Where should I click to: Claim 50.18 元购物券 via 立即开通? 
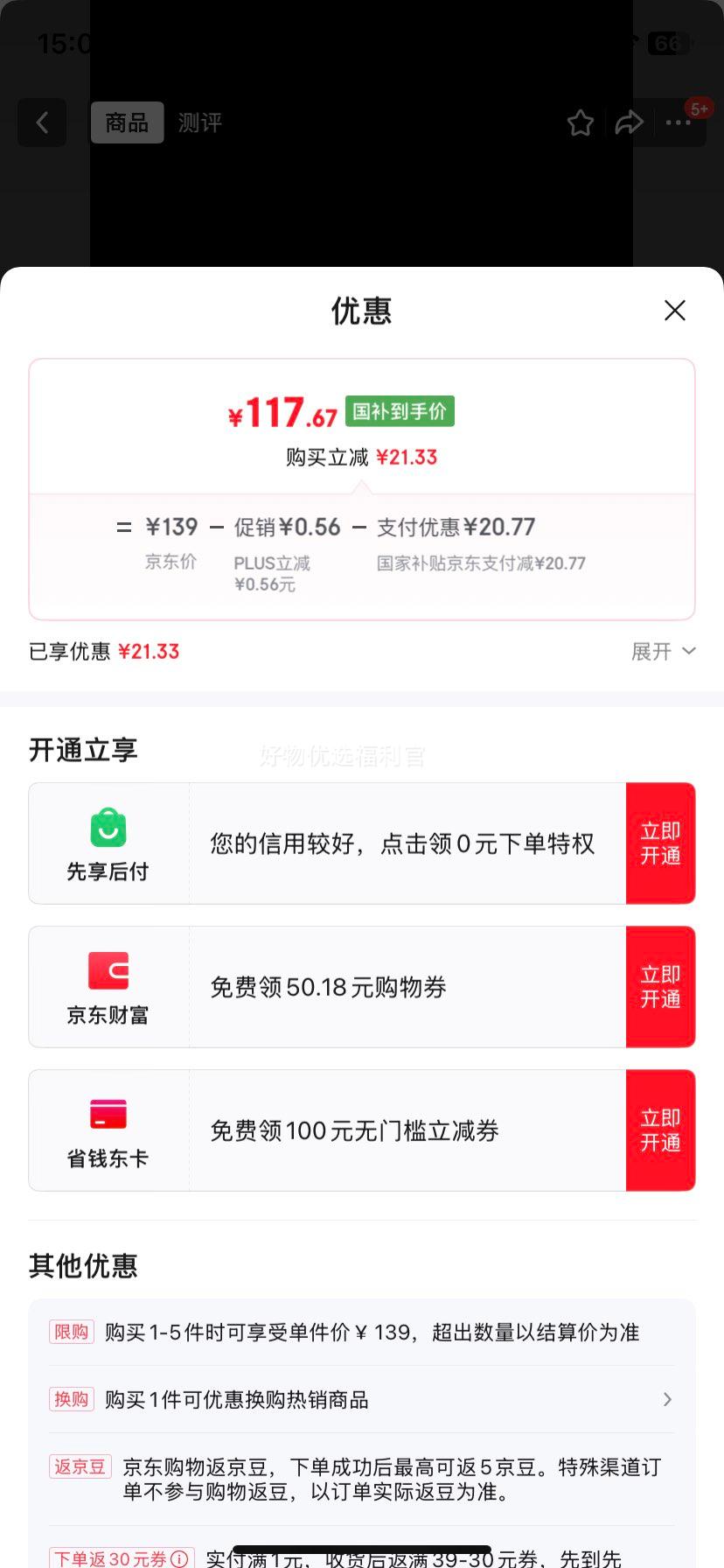click(x=661, y=986)
